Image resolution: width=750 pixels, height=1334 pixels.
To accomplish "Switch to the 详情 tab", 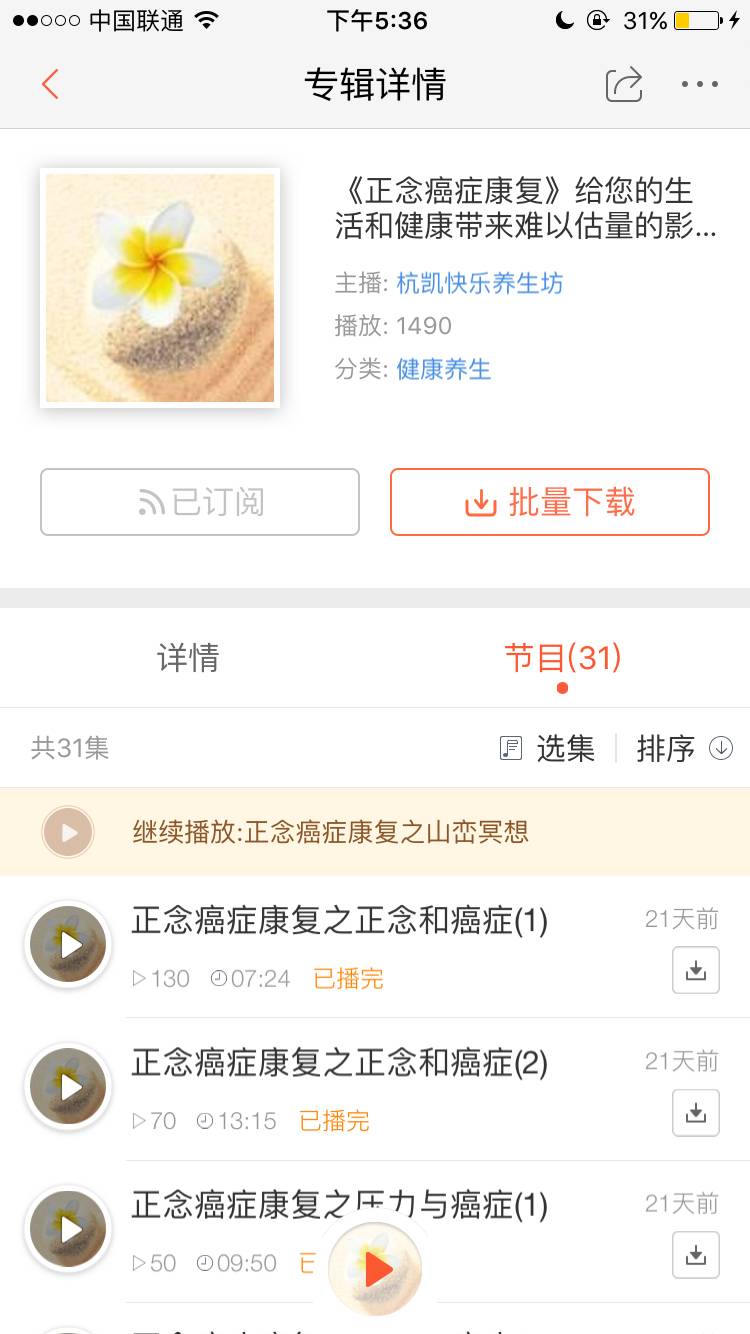I will tap(188, 658).
